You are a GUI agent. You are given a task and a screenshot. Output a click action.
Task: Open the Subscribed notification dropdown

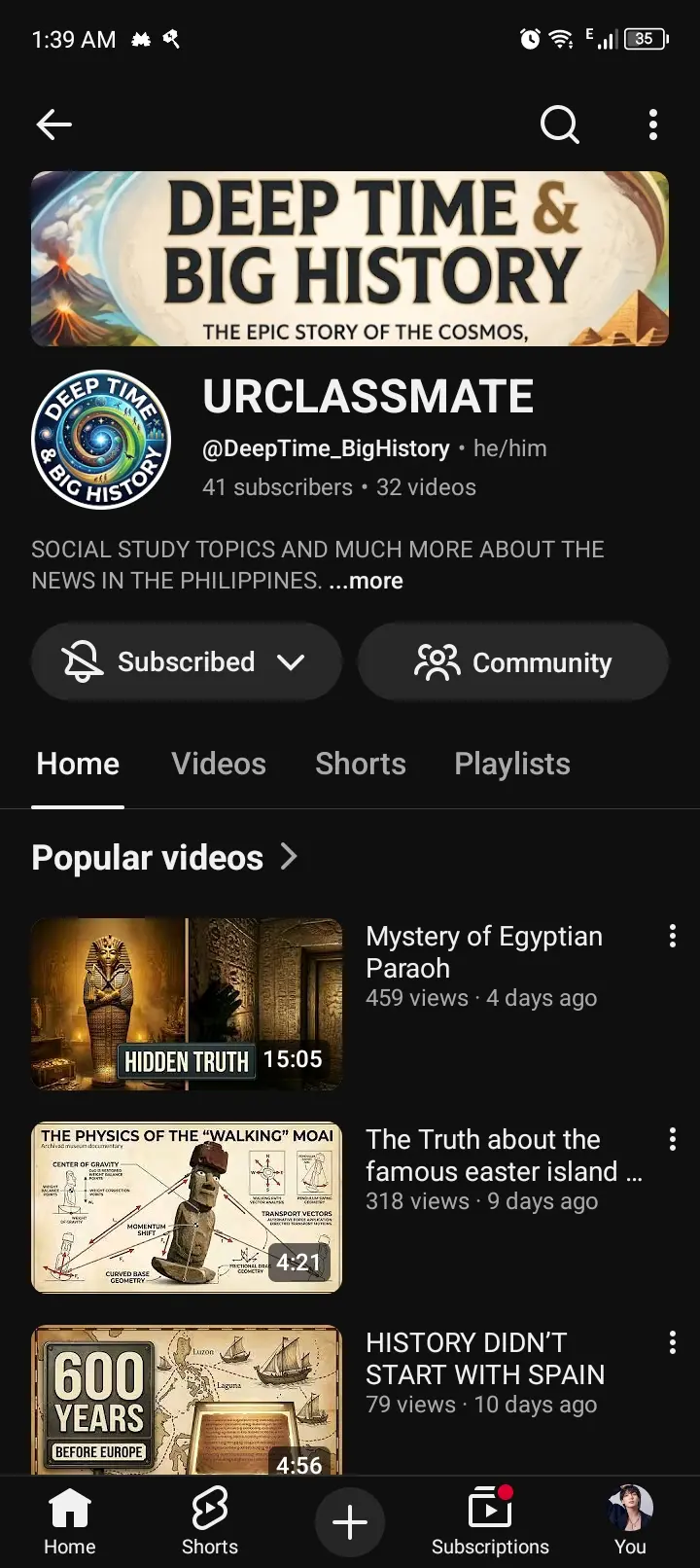187,661
